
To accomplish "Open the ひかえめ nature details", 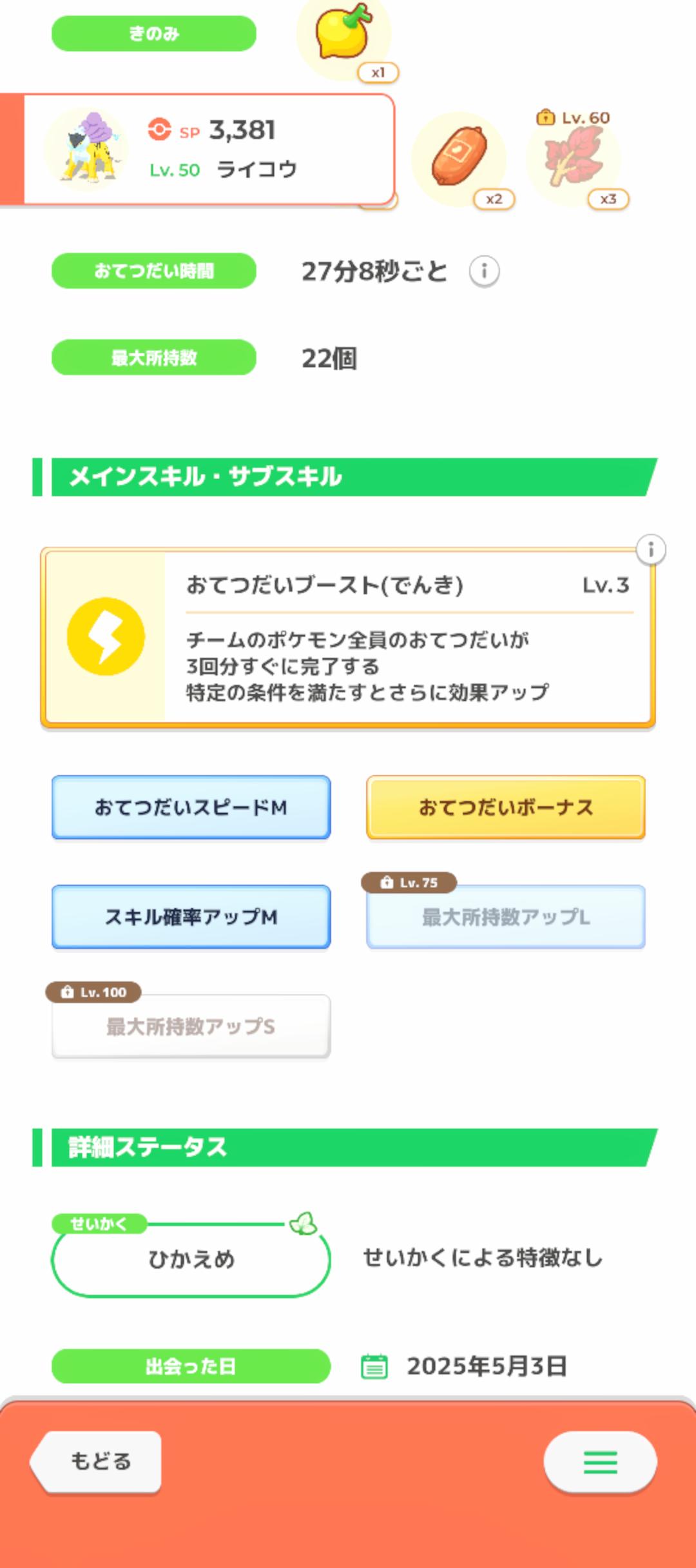I will click(191, 1259).
